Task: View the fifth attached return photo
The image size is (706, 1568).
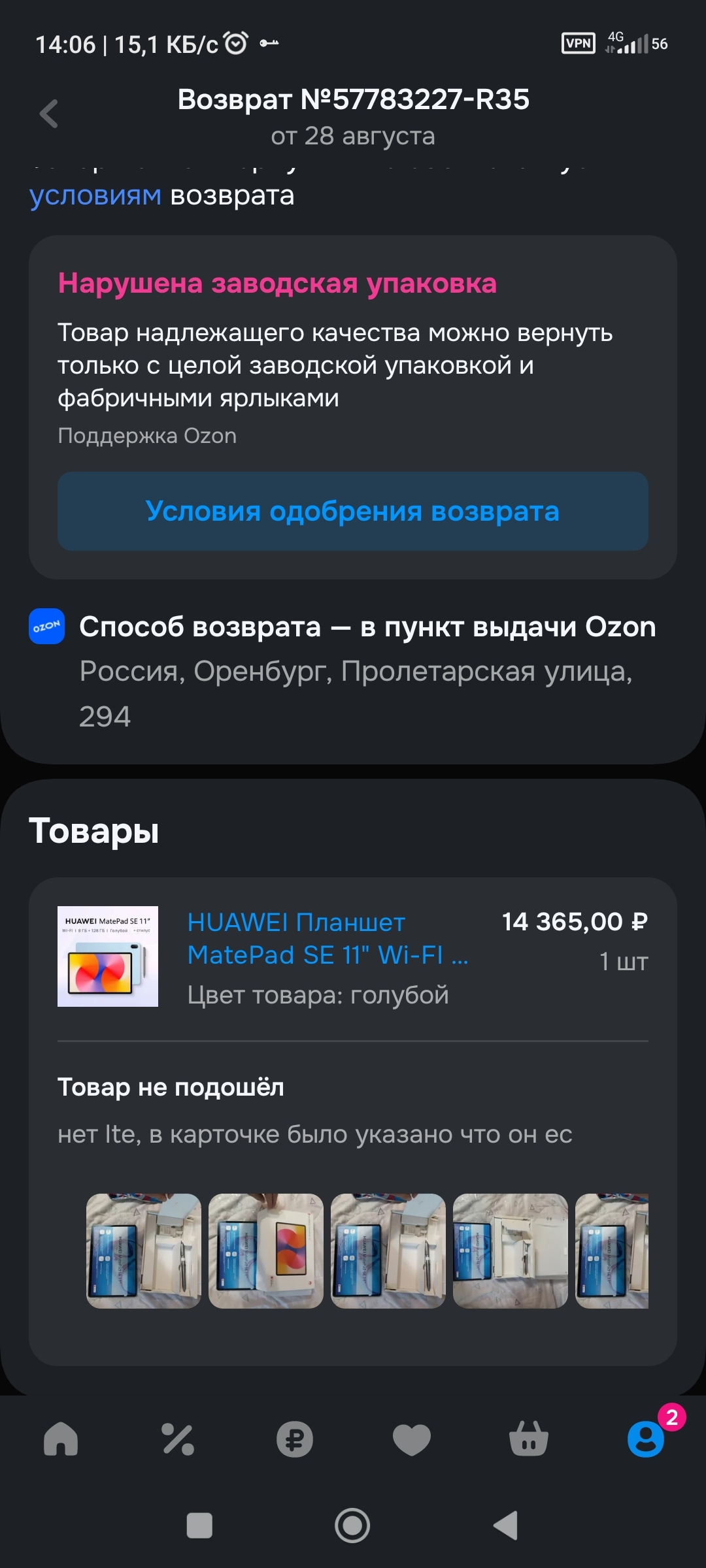Action: click(x=612, y=1250)
